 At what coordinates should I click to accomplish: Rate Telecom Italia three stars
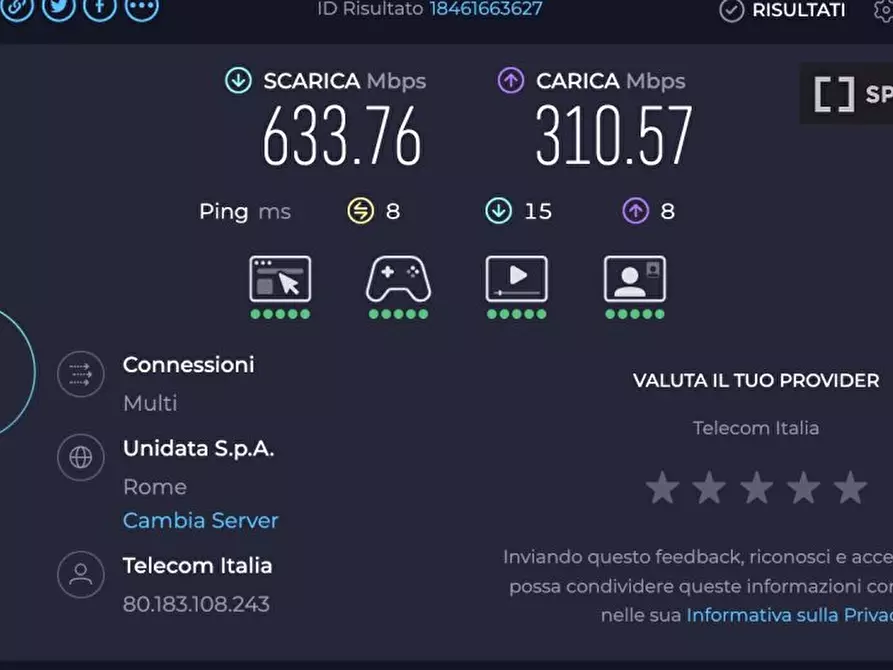point(756,488)
